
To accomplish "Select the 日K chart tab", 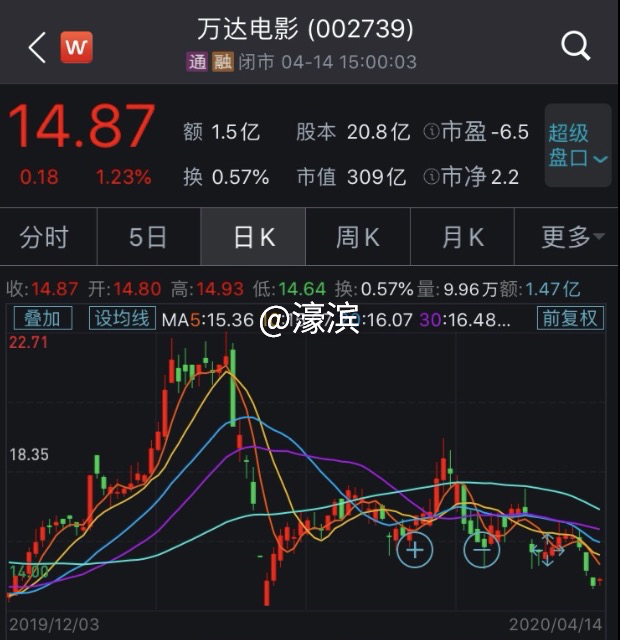I will (253, 237).
